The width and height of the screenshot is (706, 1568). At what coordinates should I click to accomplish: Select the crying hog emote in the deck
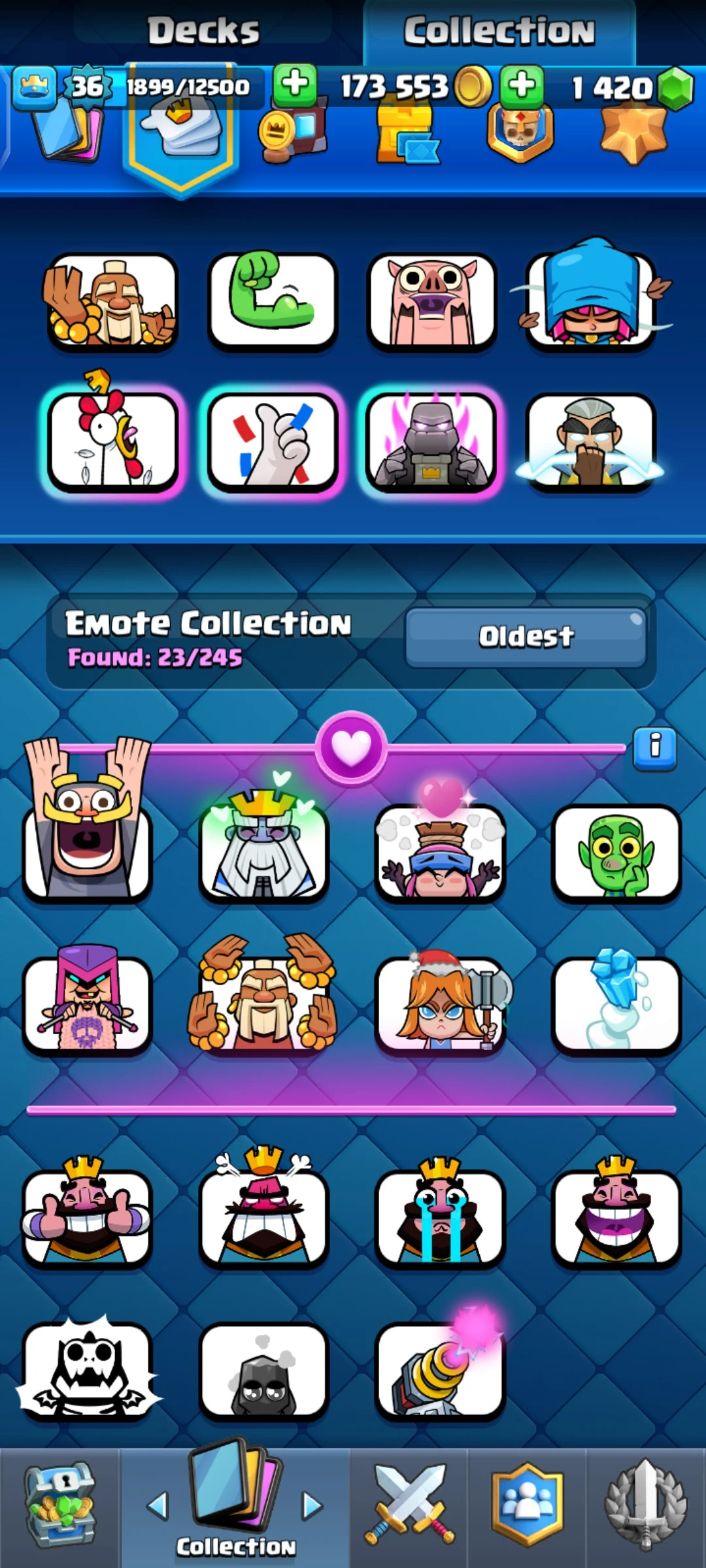(x=431, y=301)
